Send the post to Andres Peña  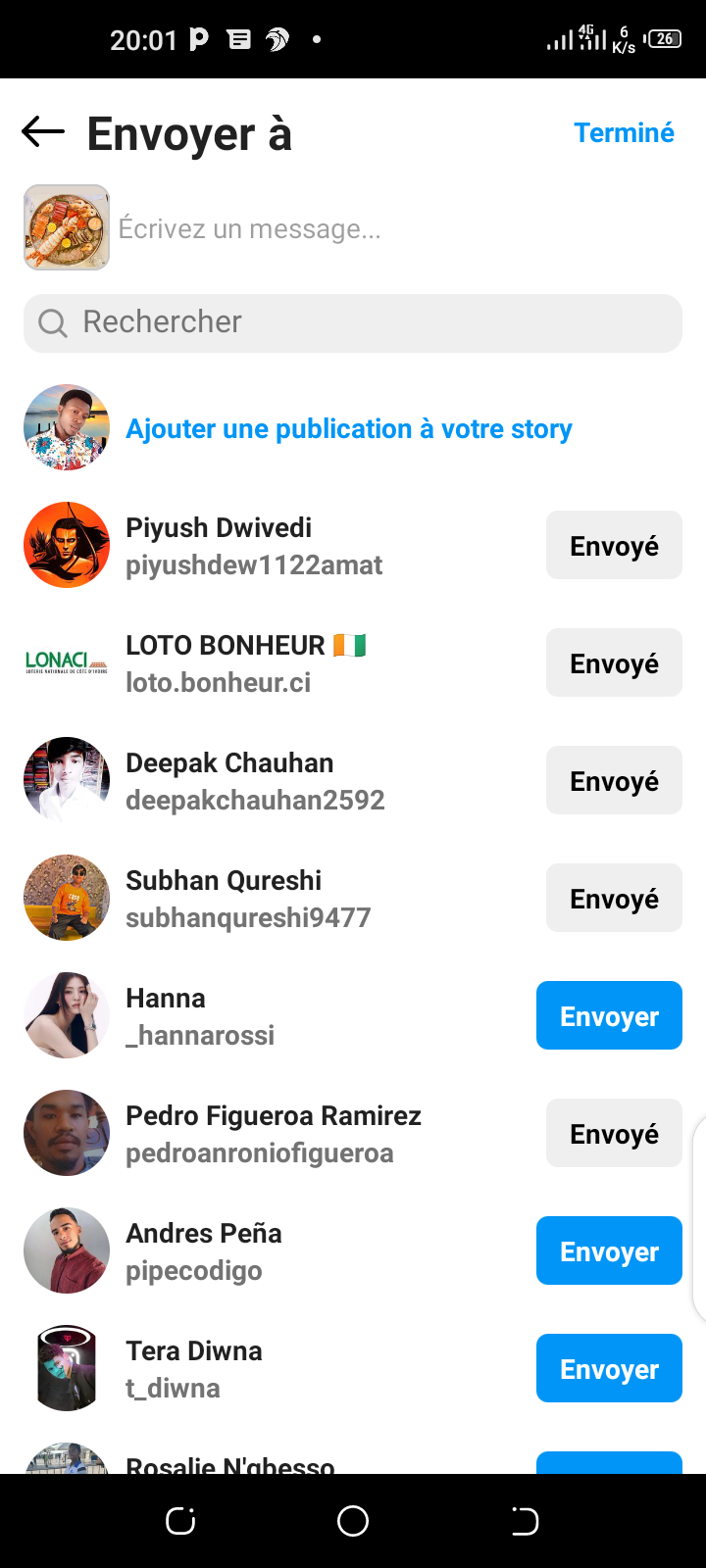tap(609, 1250)
